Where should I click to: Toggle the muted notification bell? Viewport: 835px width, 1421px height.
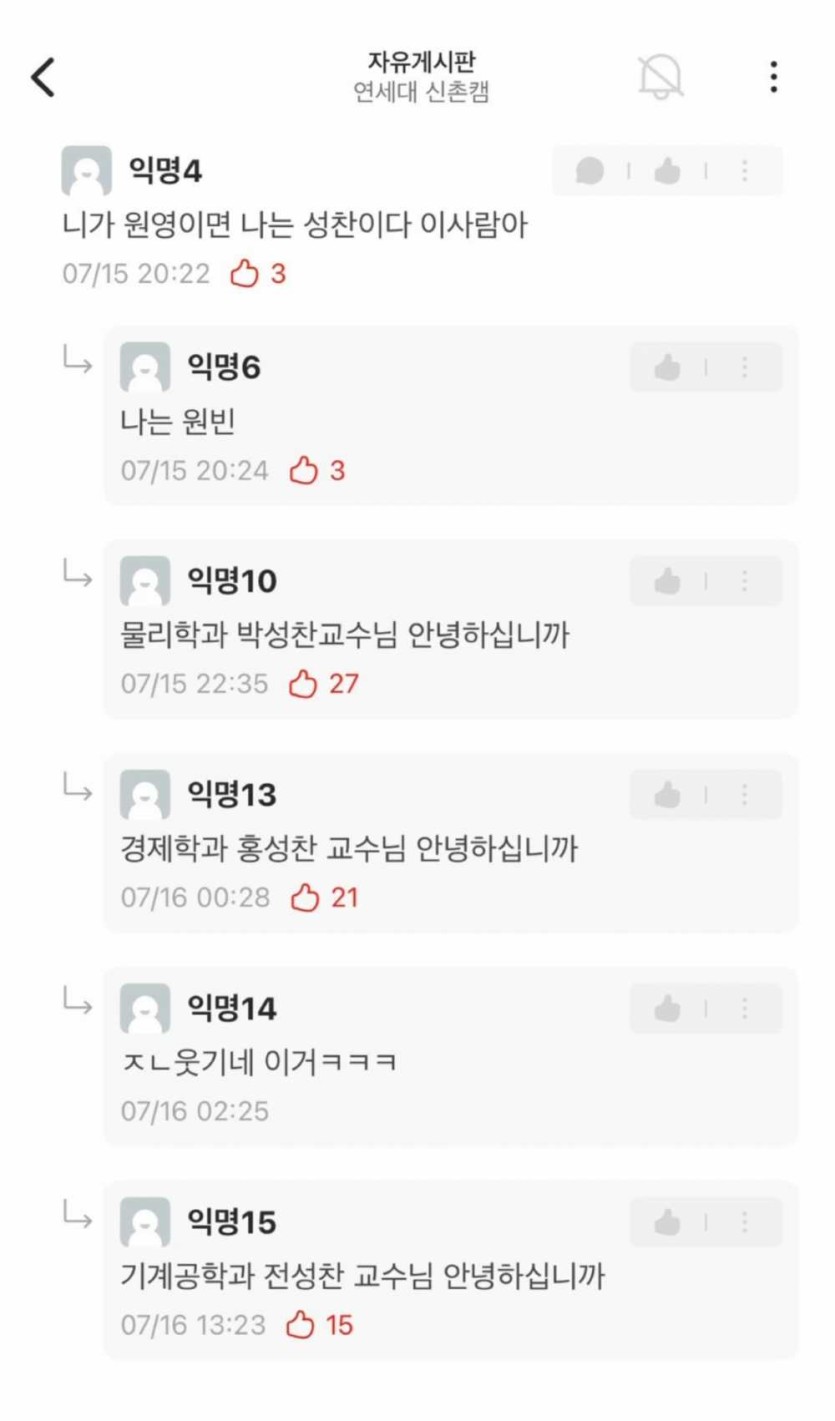661,77
